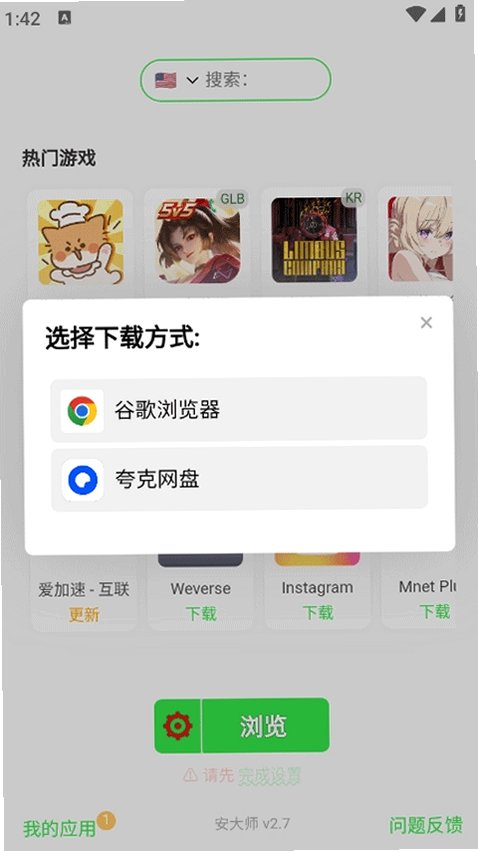
Task: Open 我的应用
Action: tap(60, 828)
